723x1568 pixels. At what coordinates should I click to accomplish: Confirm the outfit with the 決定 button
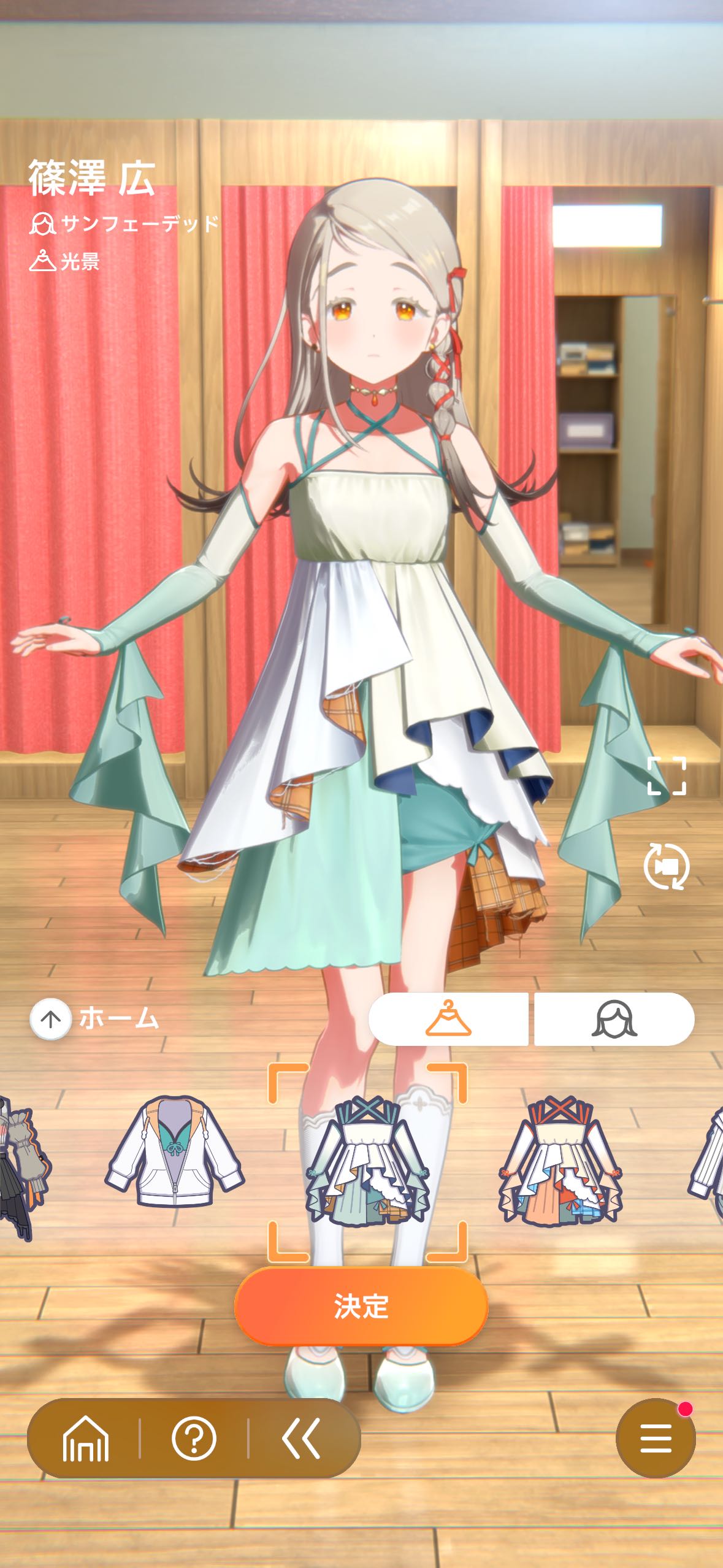pyautogui.click(x=361, y=1305)
